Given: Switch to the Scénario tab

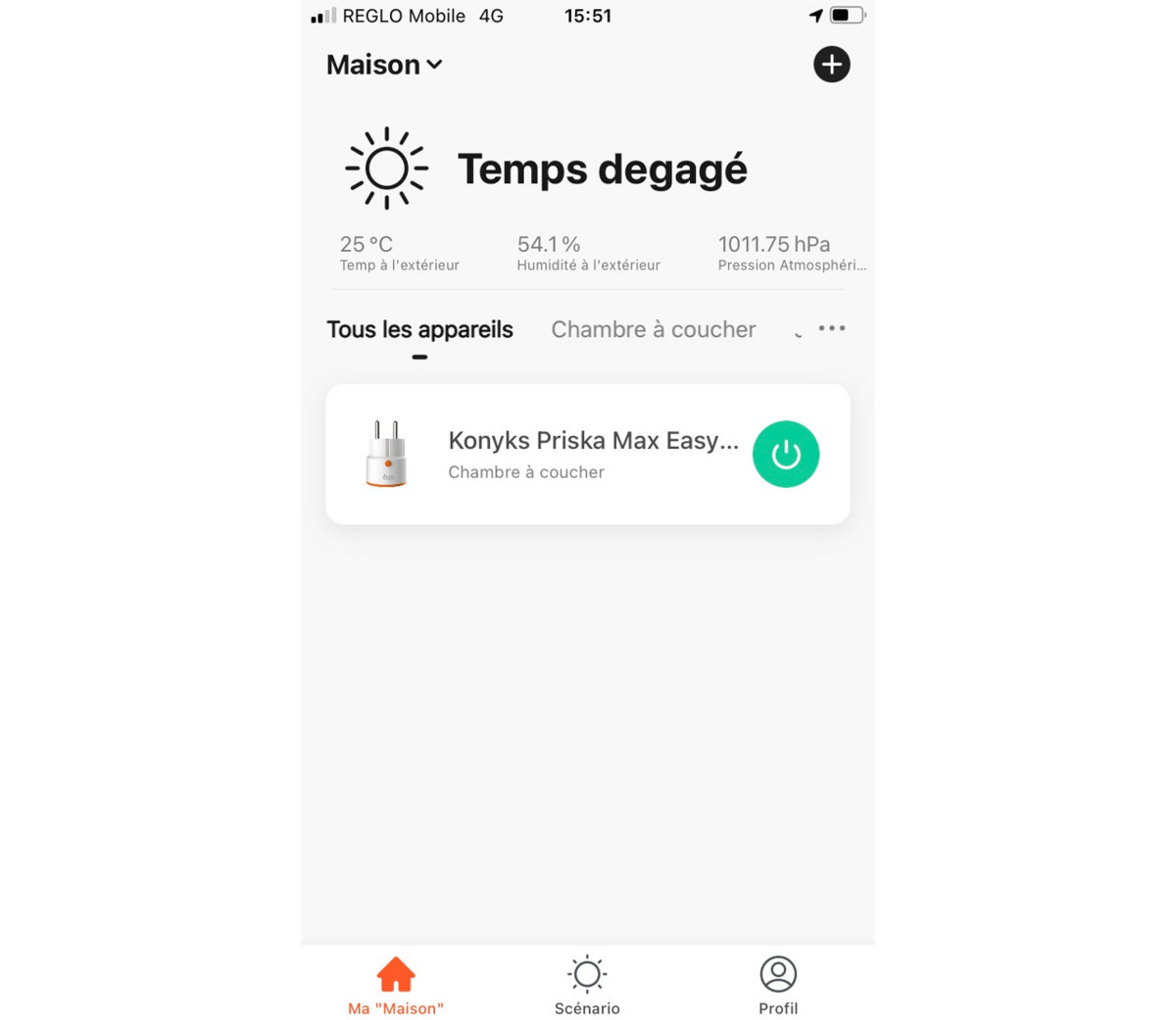Looking at the screenshot, I should (587, 986).
